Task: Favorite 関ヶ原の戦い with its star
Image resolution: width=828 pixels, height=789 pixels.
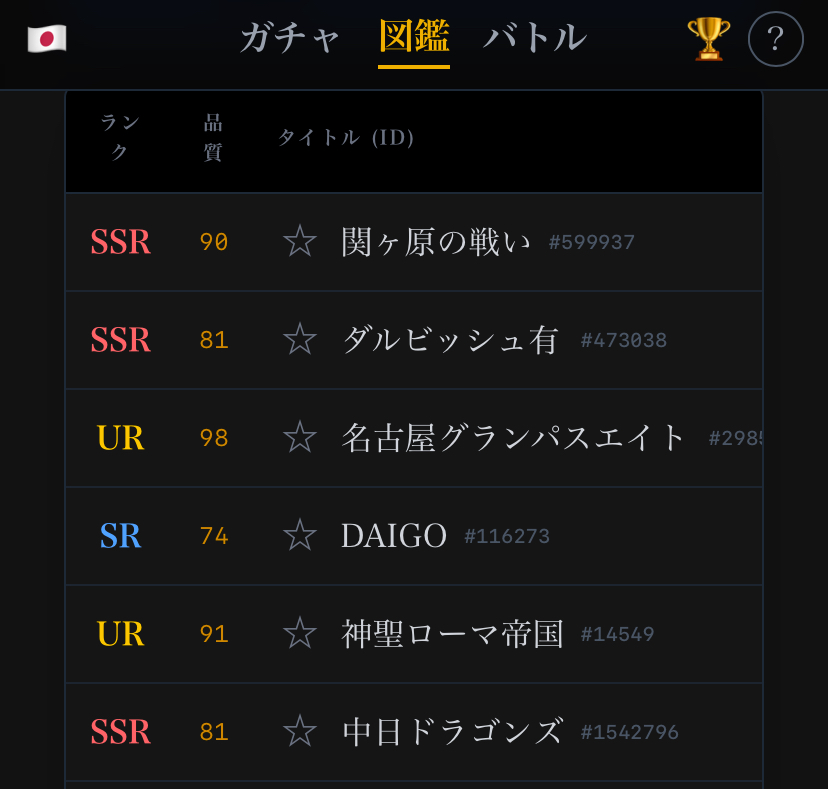Action: click(x=299, y=242)
